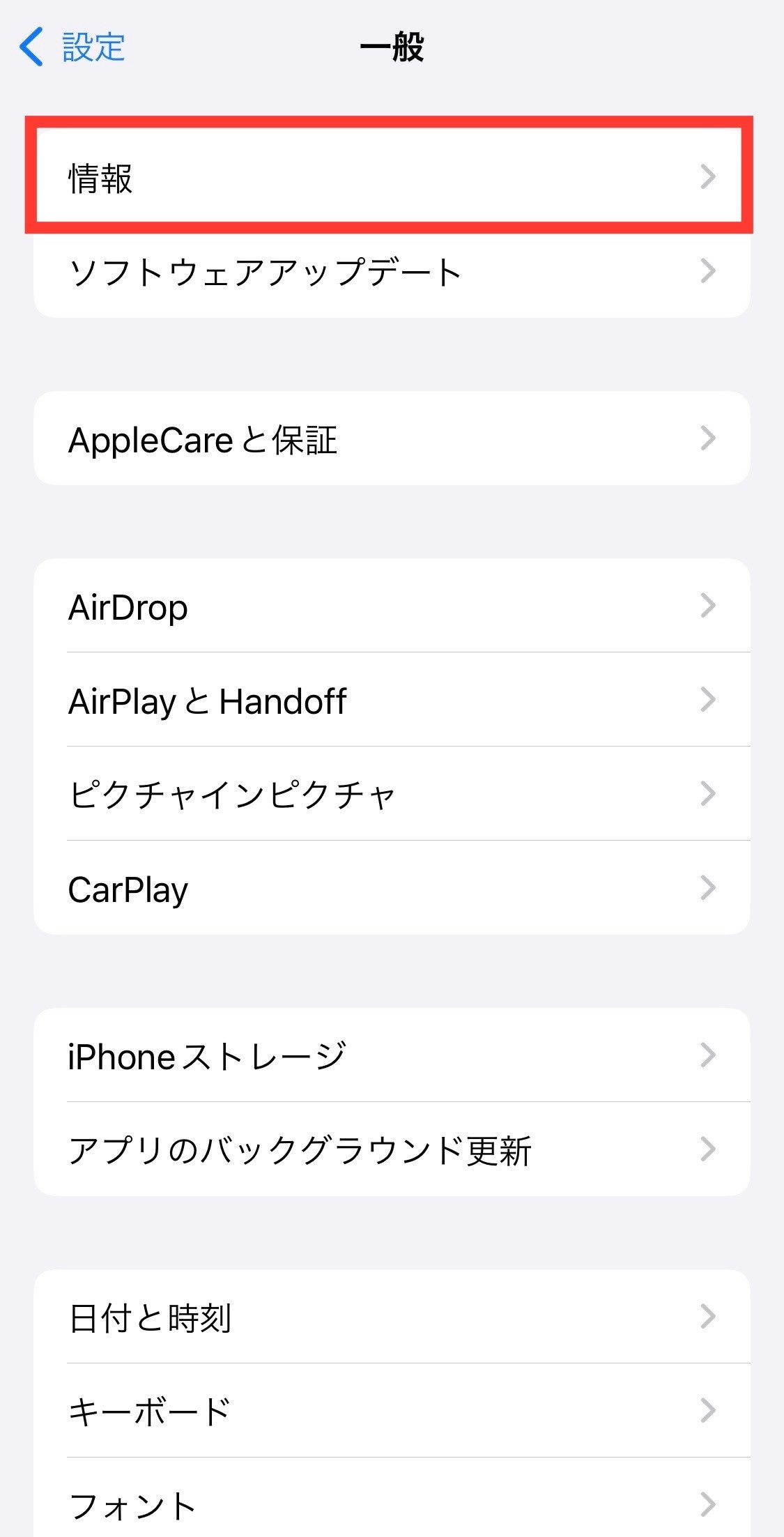Tap the chevron next to CarPlay
Image resolution: width=784 pixels, height=1537 pixels.
[710, 887]
